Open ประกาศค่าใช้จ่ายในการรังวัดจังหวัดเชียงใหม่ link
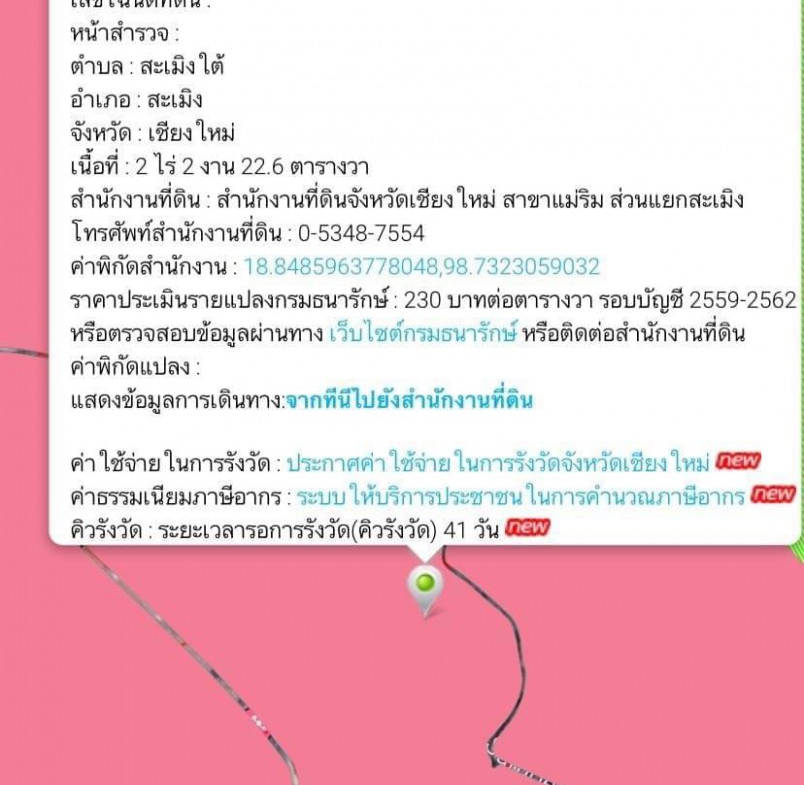The height and width of the screenshot is (785, 804). 497,463
